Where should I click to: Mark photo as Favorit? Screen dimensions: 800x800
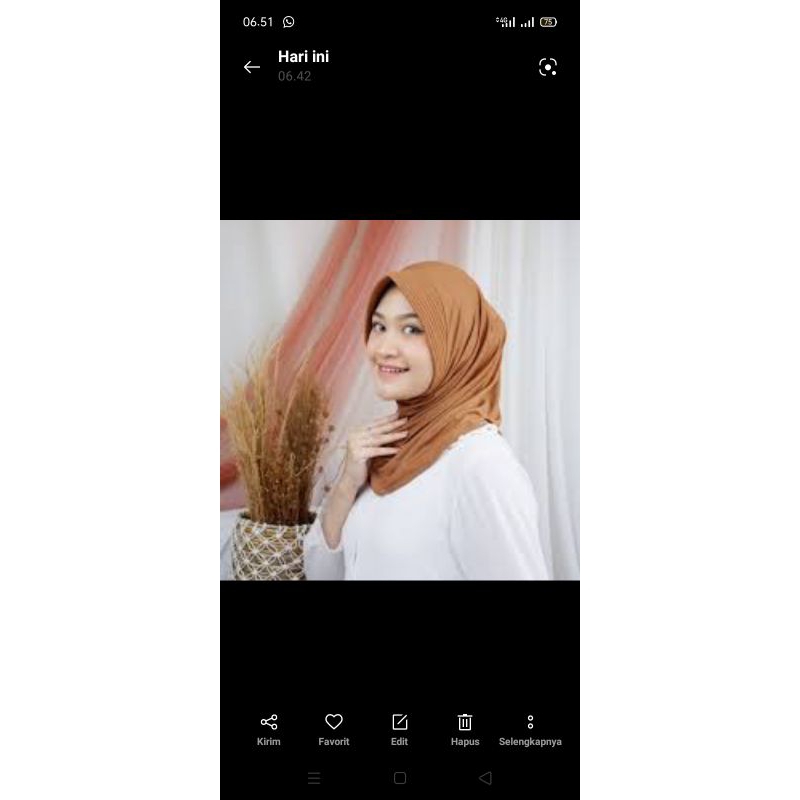click(334, 728)
